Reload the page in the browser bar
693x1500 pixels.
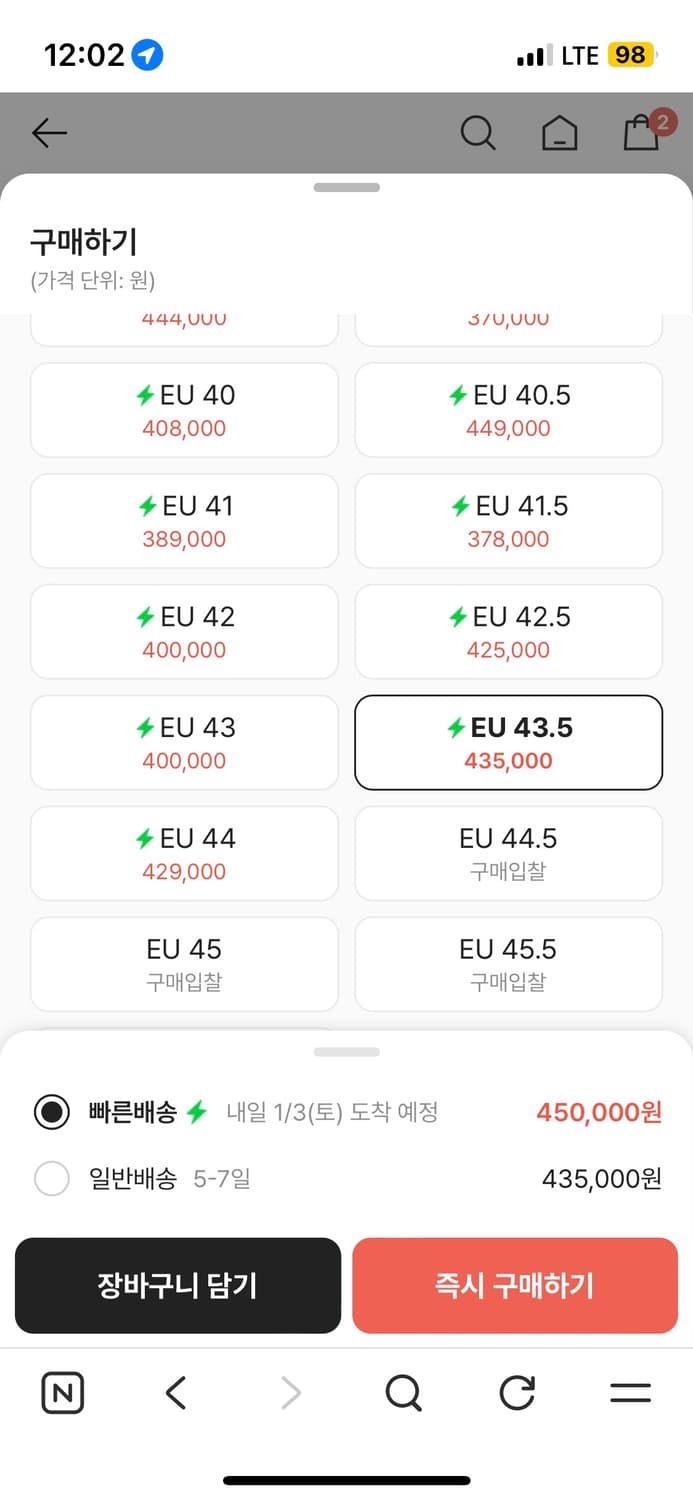(517, 1392)
